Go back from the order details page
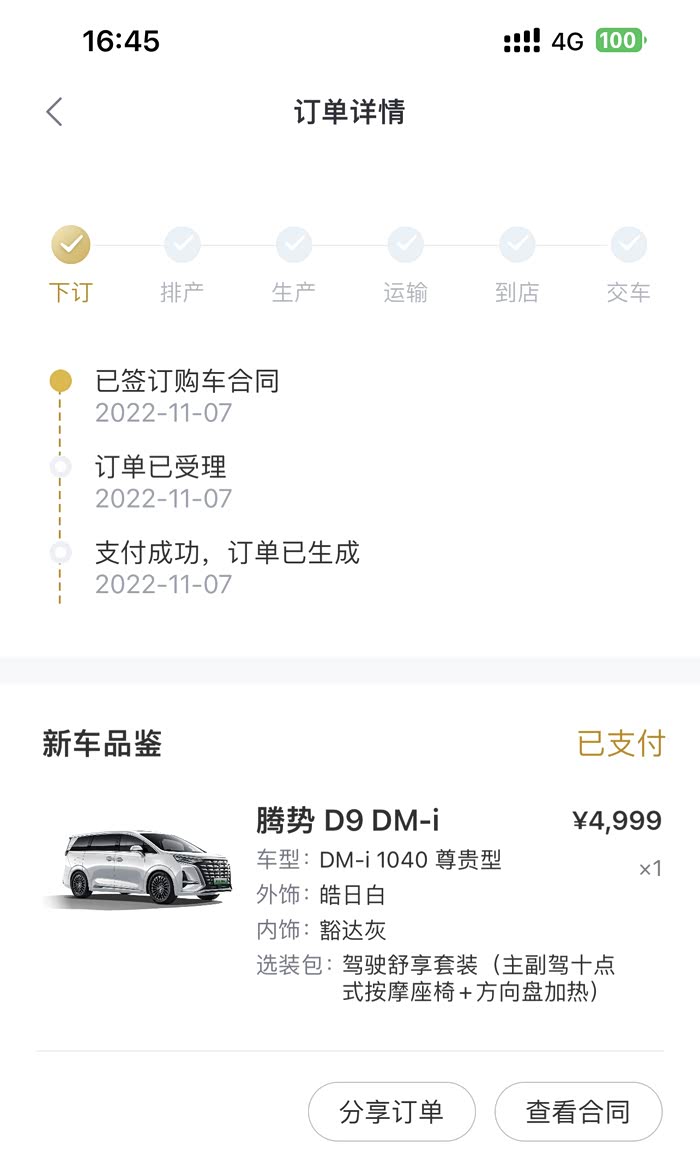 point(55,112)
